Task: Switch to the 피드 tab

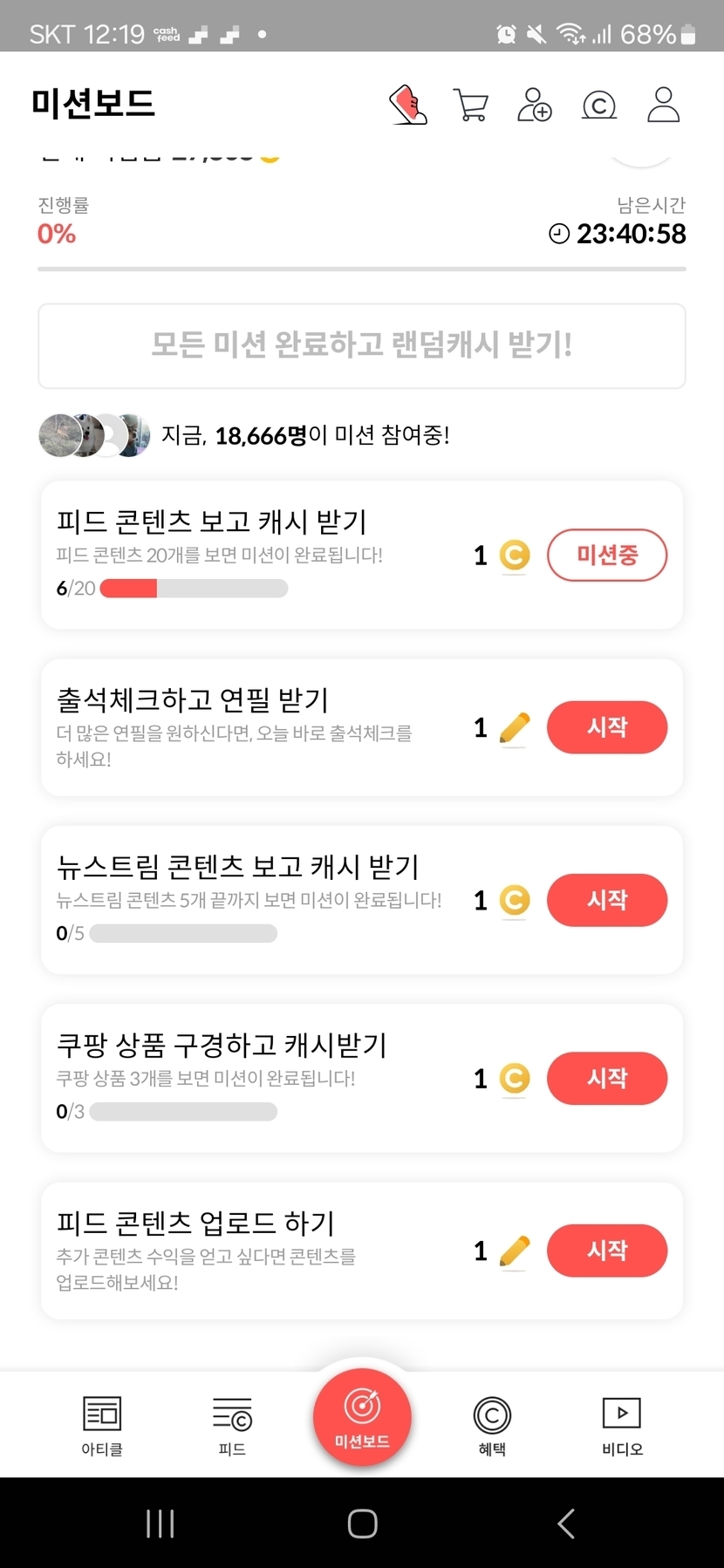Action: (232, 1425)
